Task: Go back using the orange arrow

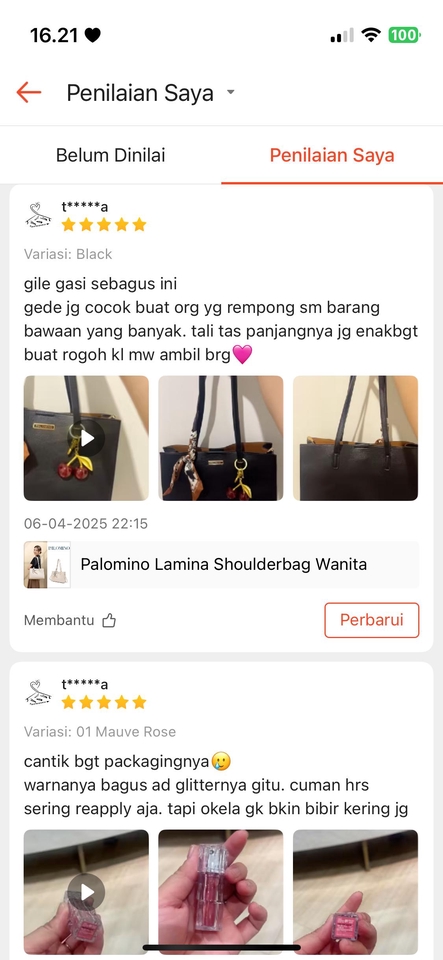Action: (28, 92)
